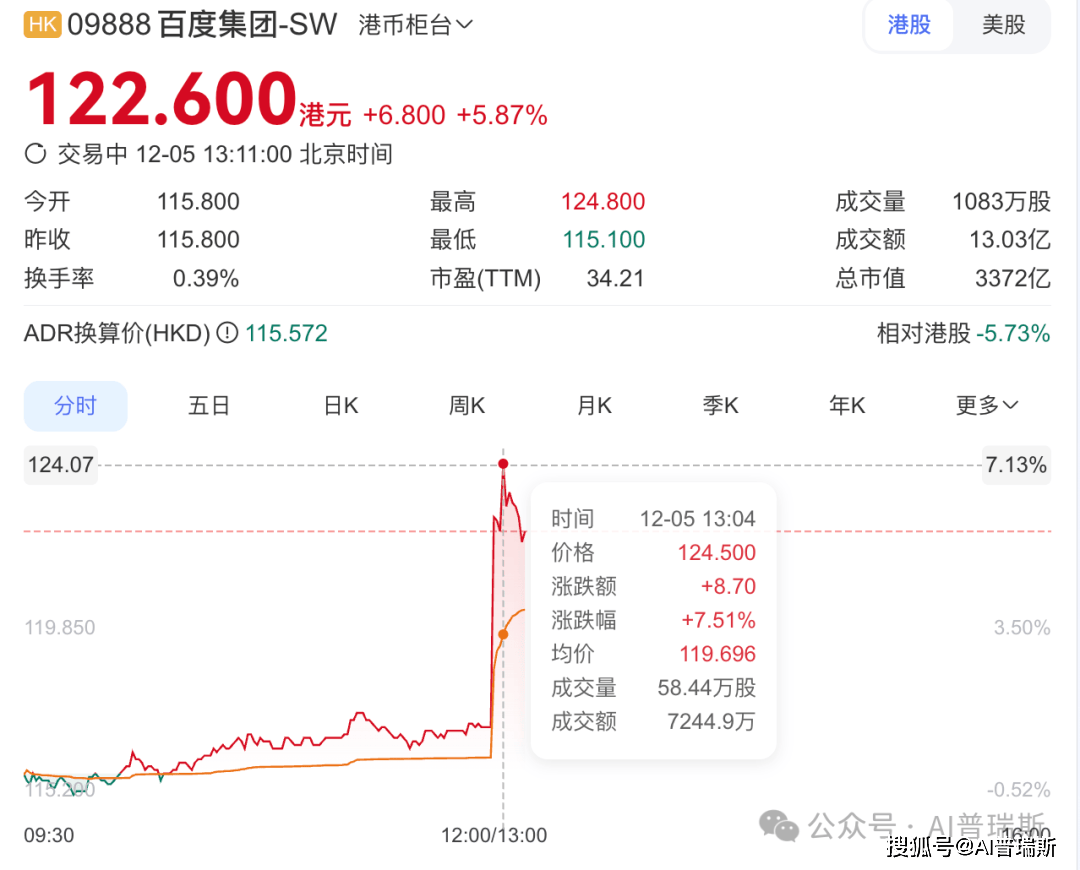Select the 港股 market tab
The image size is (1080, 870).
[909, 25]
